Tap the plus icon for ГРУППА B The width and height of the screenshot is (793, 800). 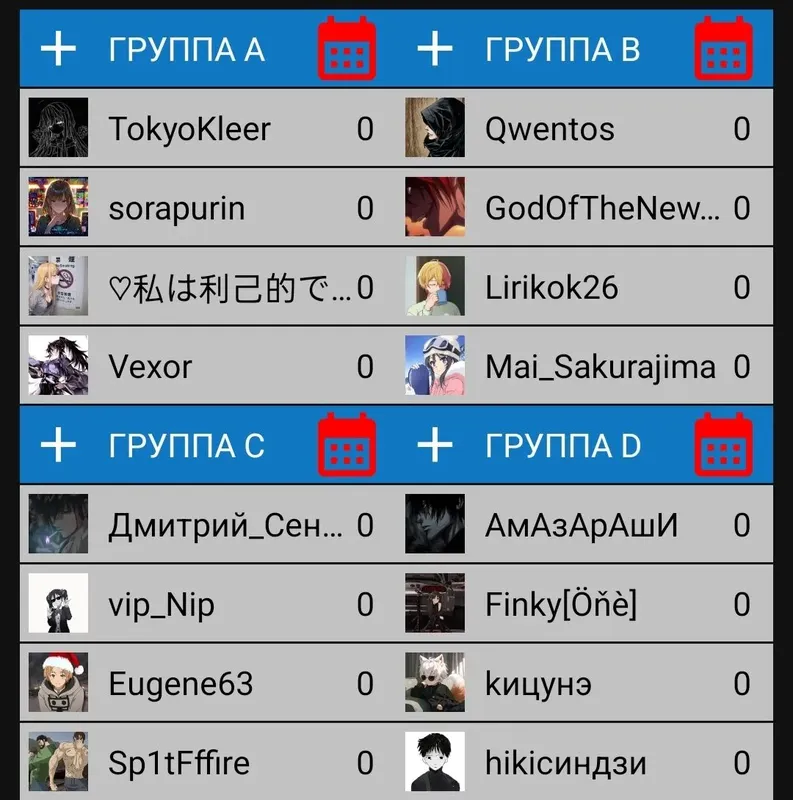434,48
